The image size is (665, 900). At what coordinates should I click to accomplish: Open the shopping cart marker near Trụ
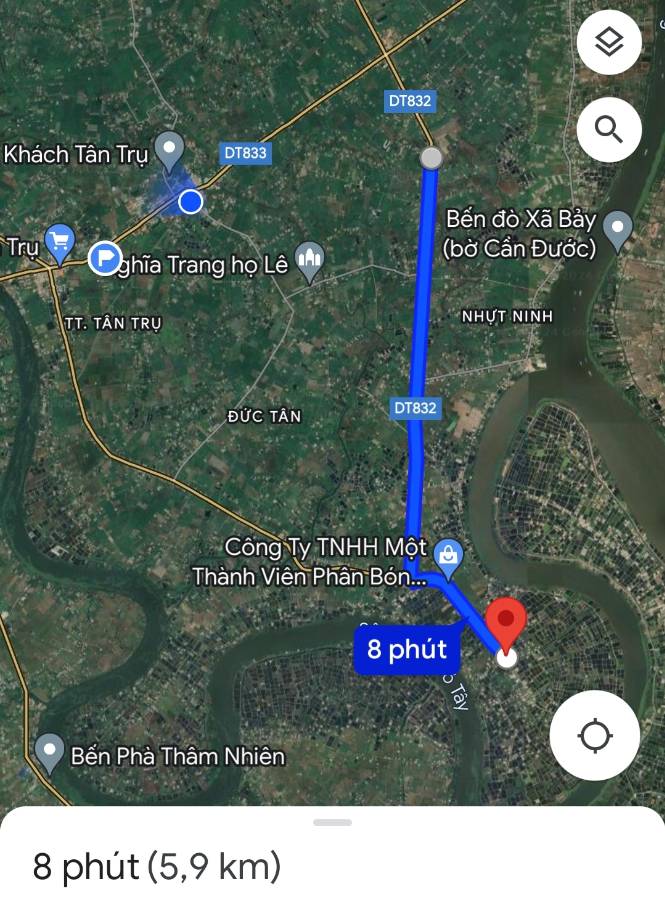(60, 242)
